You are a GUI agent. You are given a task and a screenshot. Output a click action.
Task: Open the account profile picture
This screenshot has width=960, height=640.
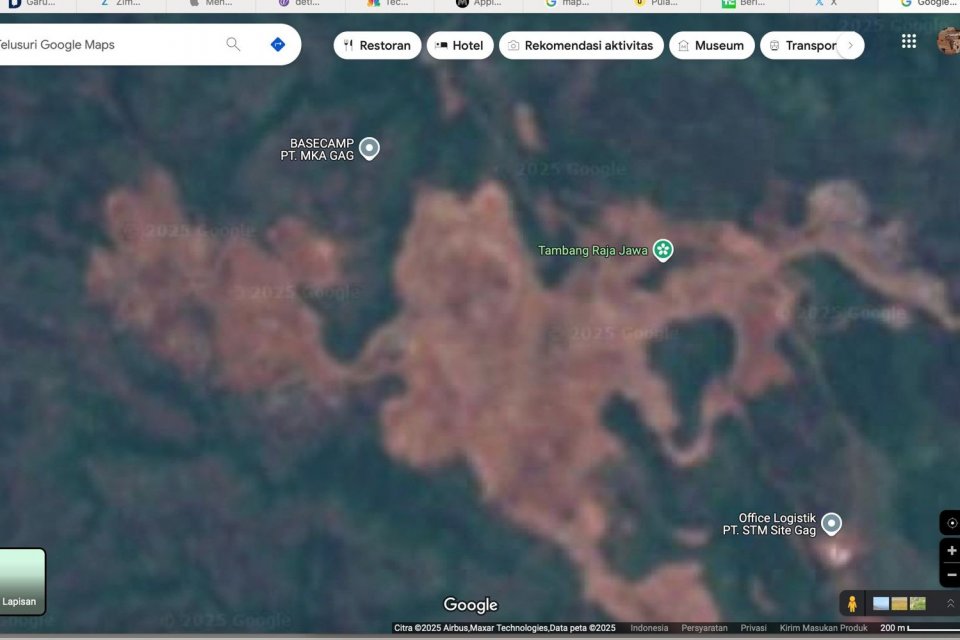(x=948, y=41)
